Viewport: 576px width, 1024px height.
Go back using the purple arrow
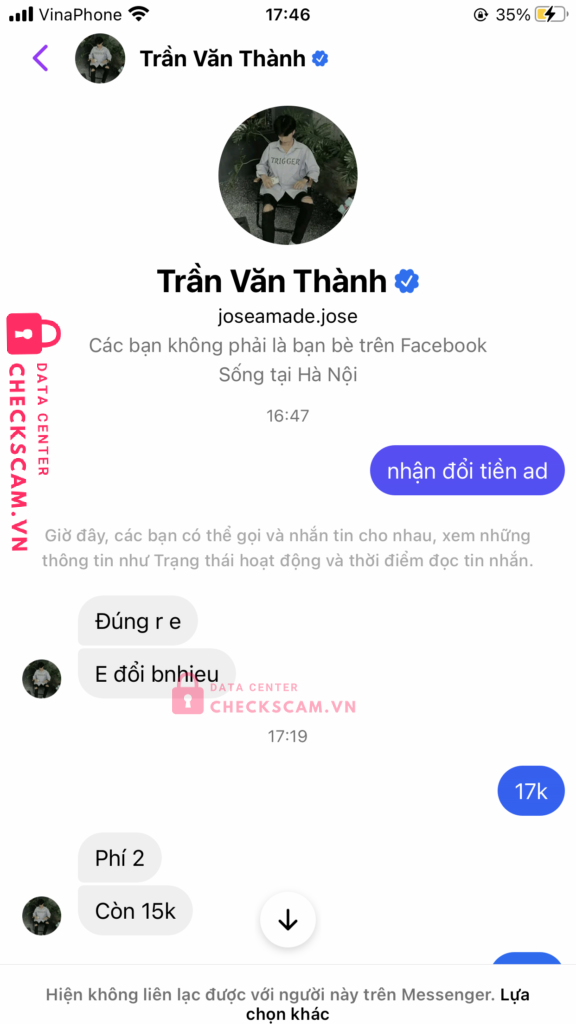(40, 58)
